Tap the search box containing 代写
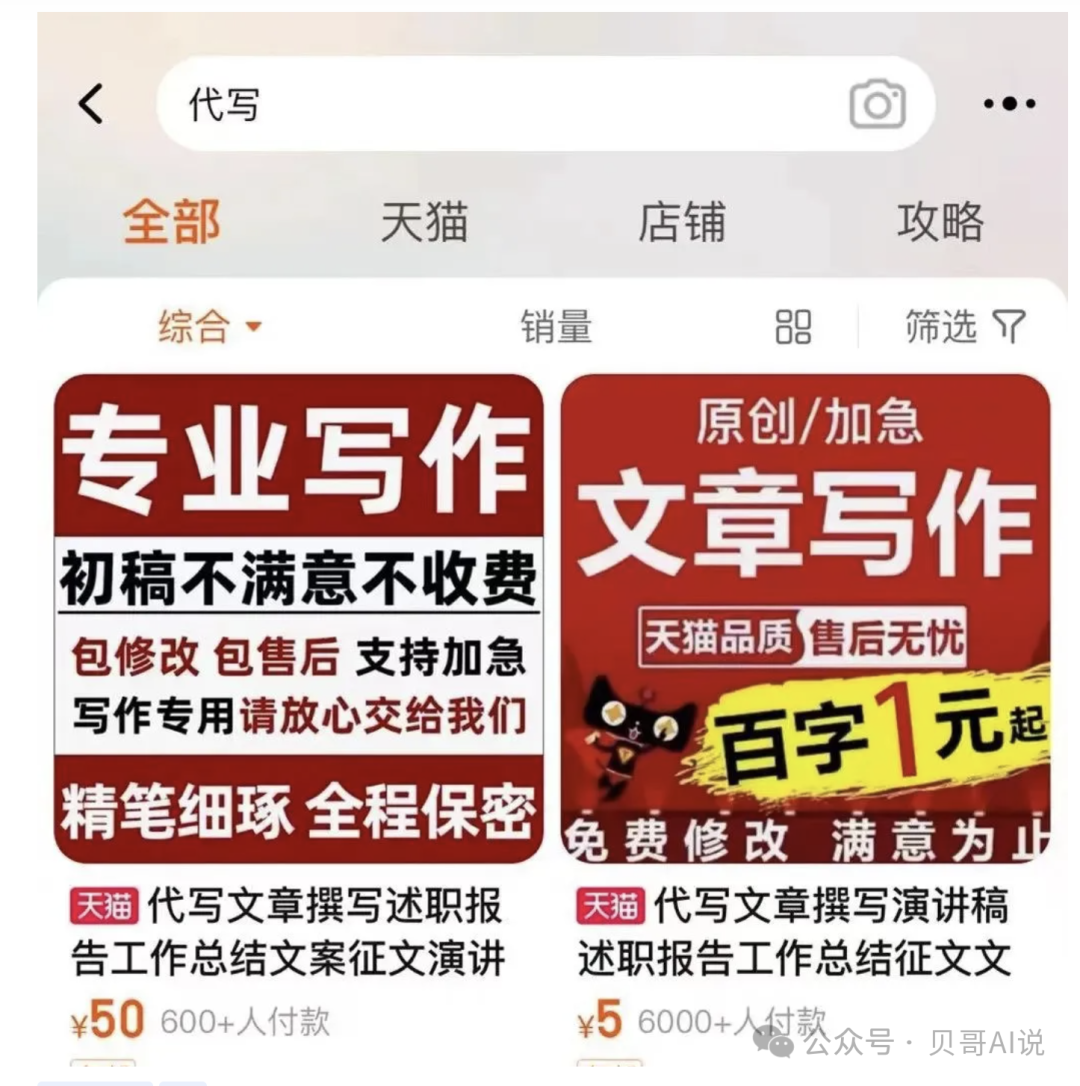Image resolution: width=1080 pixels, height=1086 pixels. (500, 104)
